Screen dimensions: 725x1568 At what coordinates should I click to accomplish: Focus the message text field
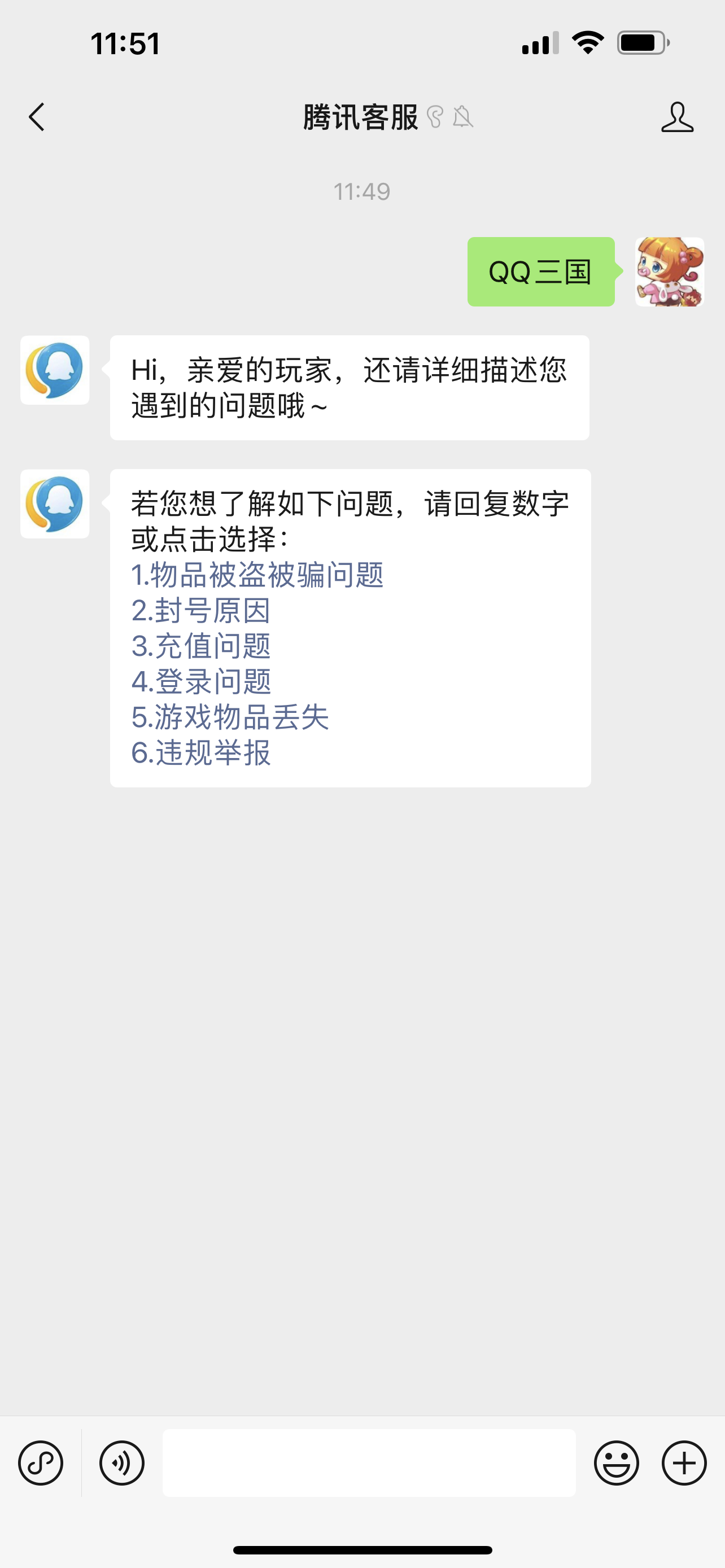(369, 1462)
